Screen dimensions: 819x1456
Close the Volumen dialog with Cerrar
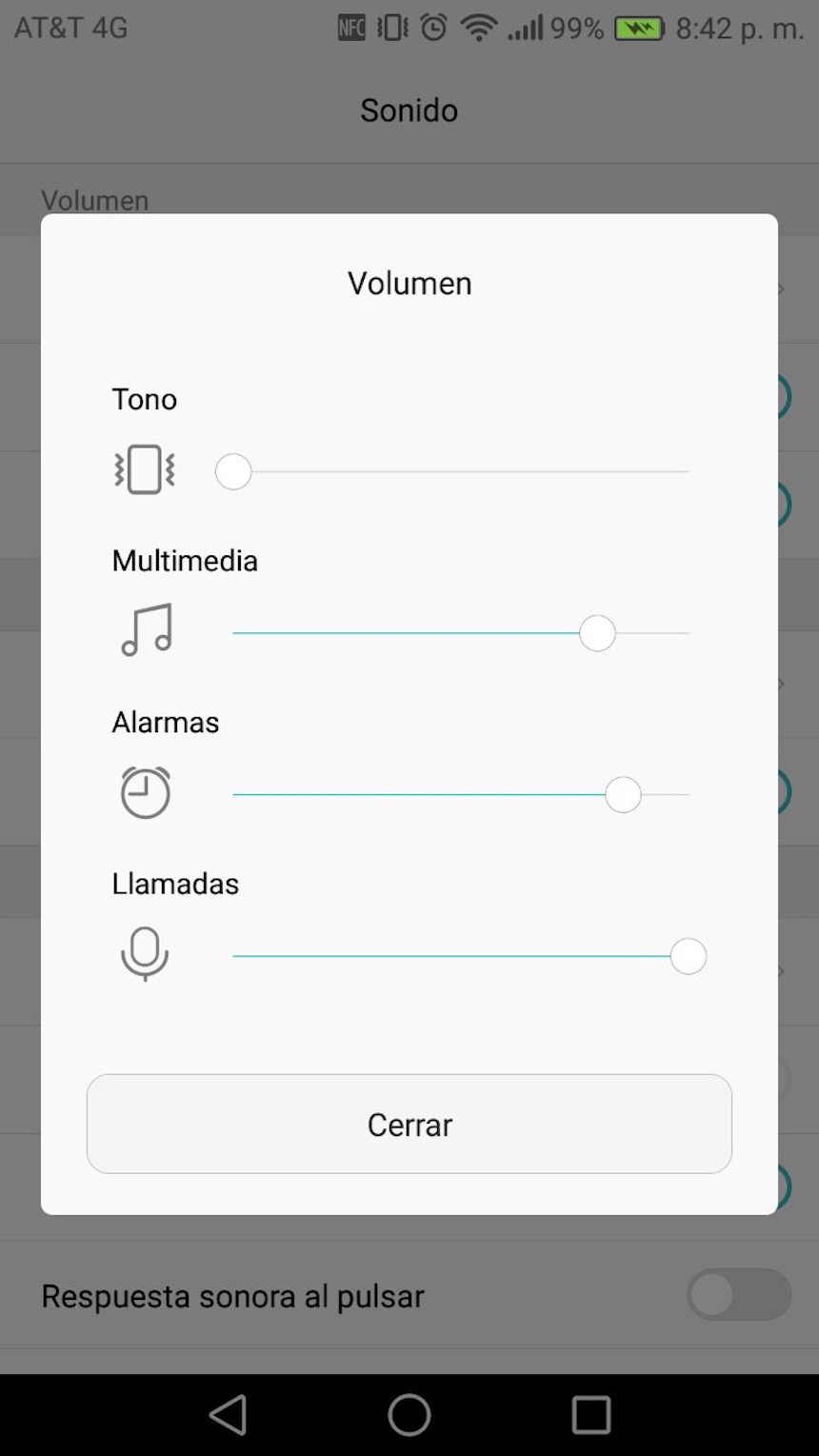click(x=409, y=1124)
